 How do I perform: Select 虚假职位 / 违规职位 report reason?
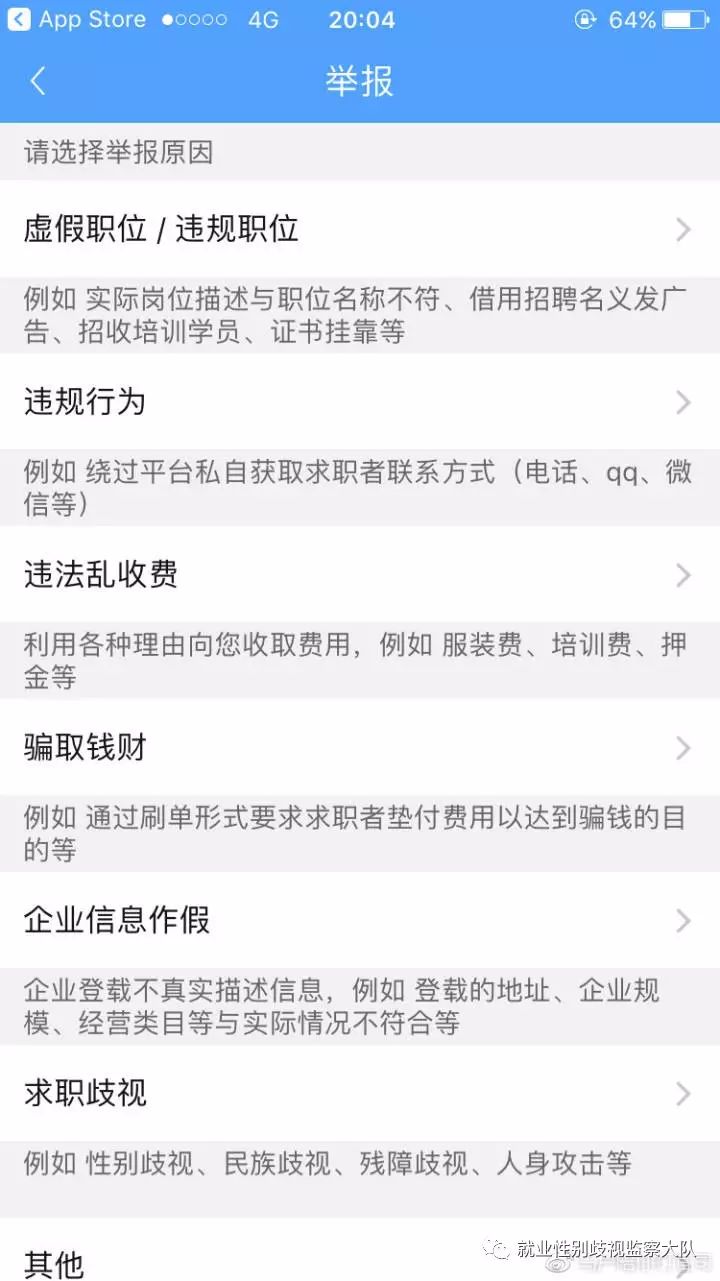(360, 229)
